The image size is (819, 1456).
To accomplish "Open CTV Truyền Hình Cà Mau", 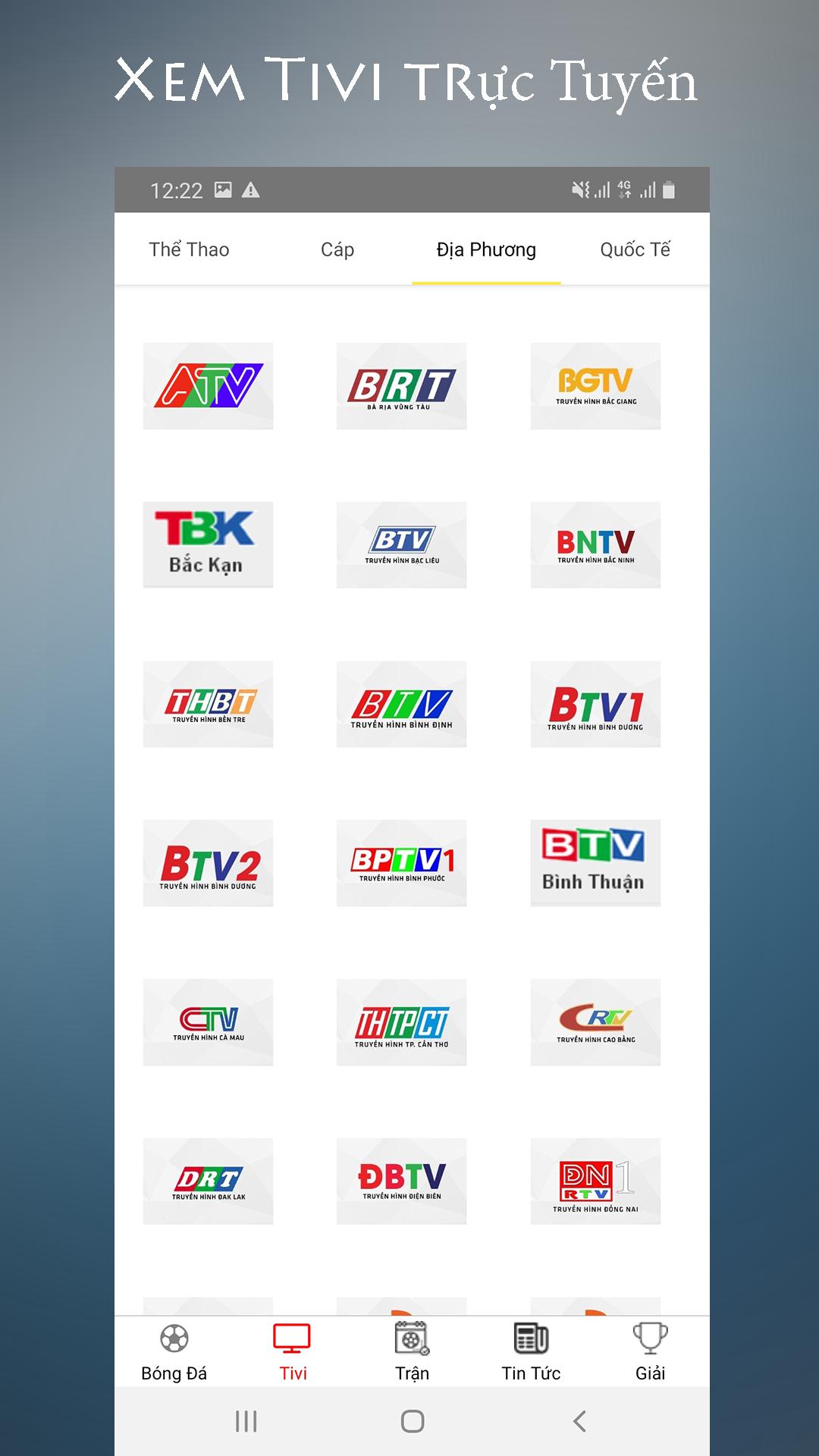I will click(207, 1022).
